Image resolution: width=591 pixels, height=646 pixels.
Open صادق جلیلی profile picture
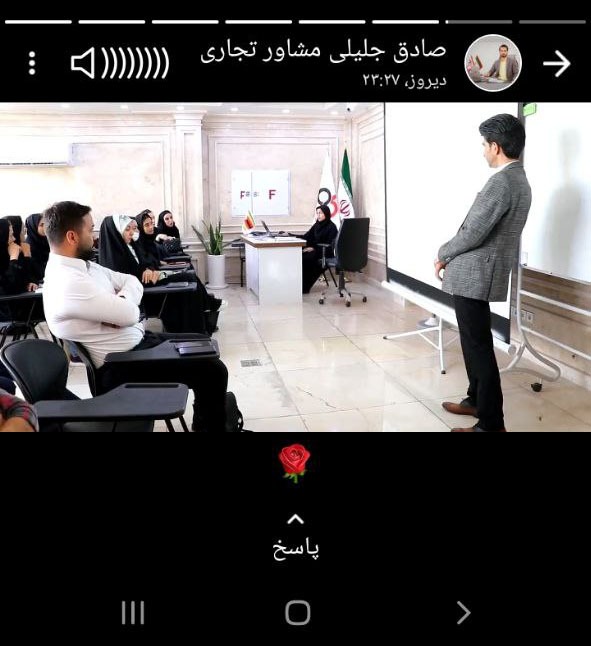pyautogui.click(x=493, y=63)
